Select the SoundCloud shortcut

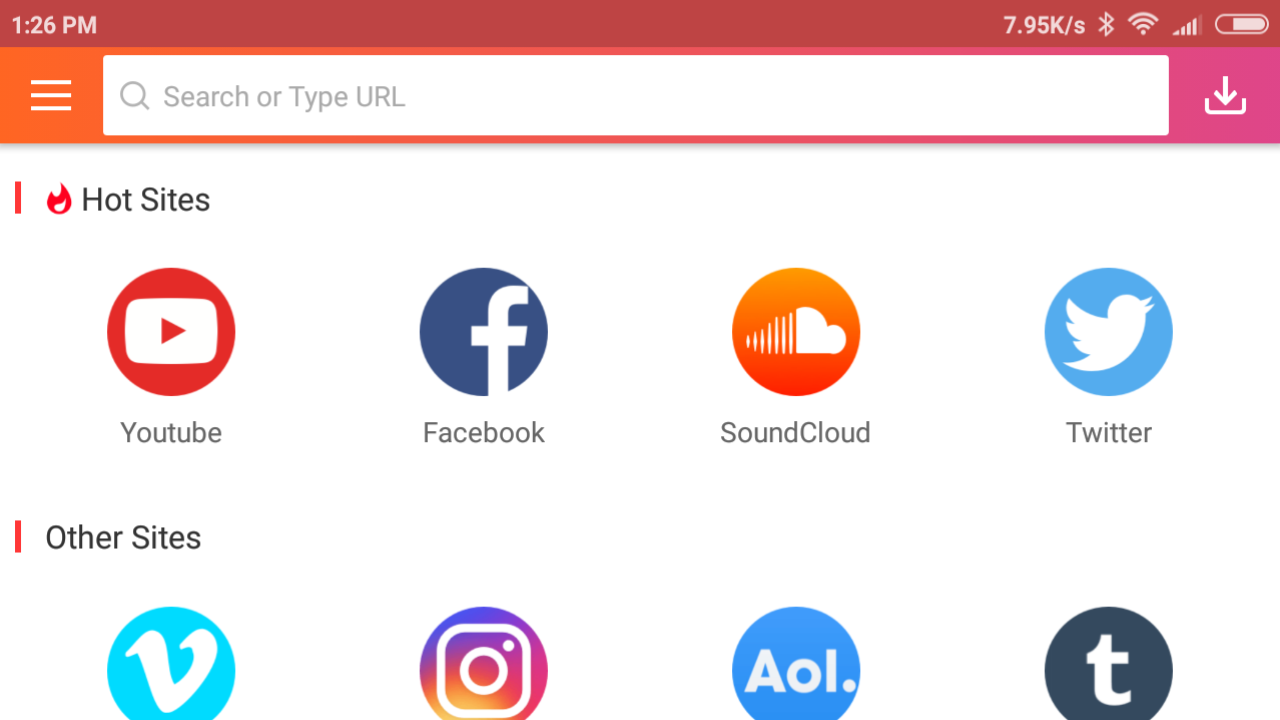(x=796, y=332)
